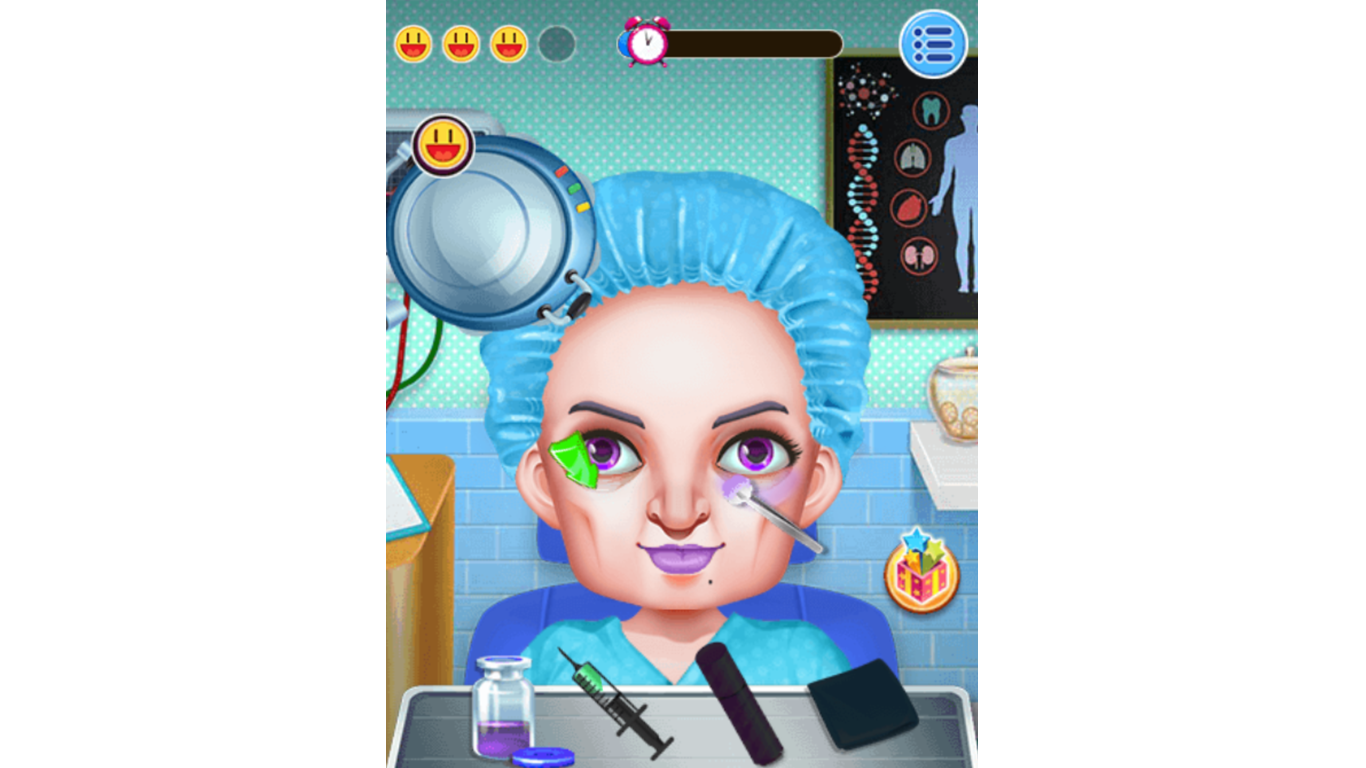Open the blue list menu button
The width and height of the screenshot is (1366, 768).
pyautogui.click(x=933, y=44)
